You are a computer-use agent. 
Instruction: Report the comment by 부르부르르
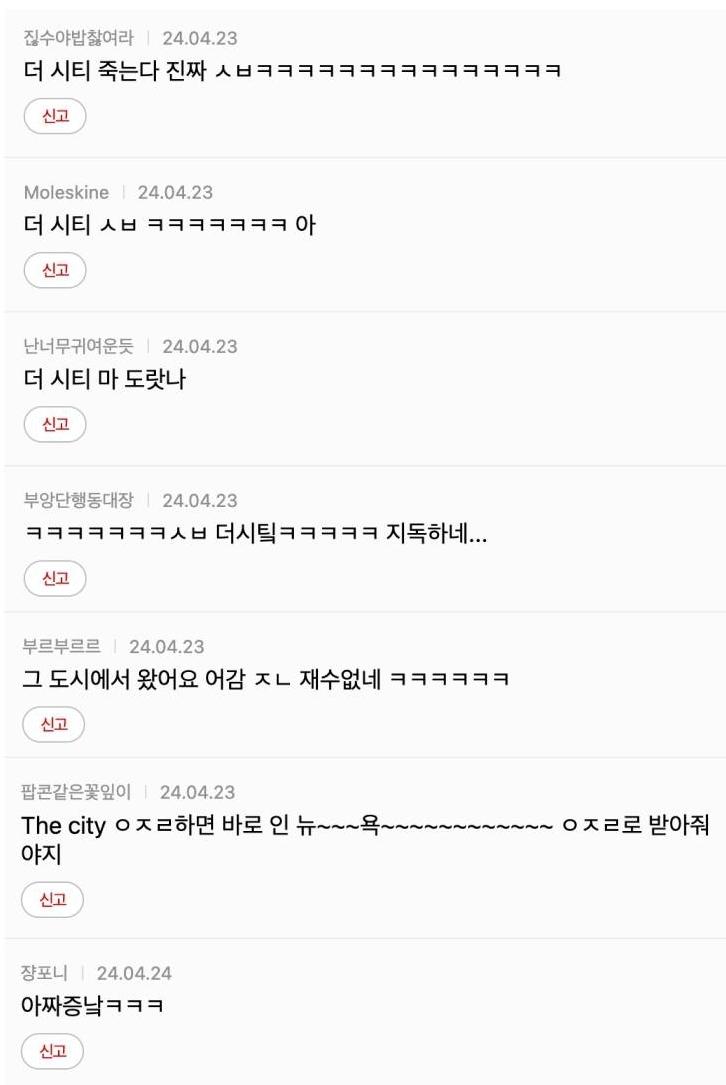click(54, 725)
